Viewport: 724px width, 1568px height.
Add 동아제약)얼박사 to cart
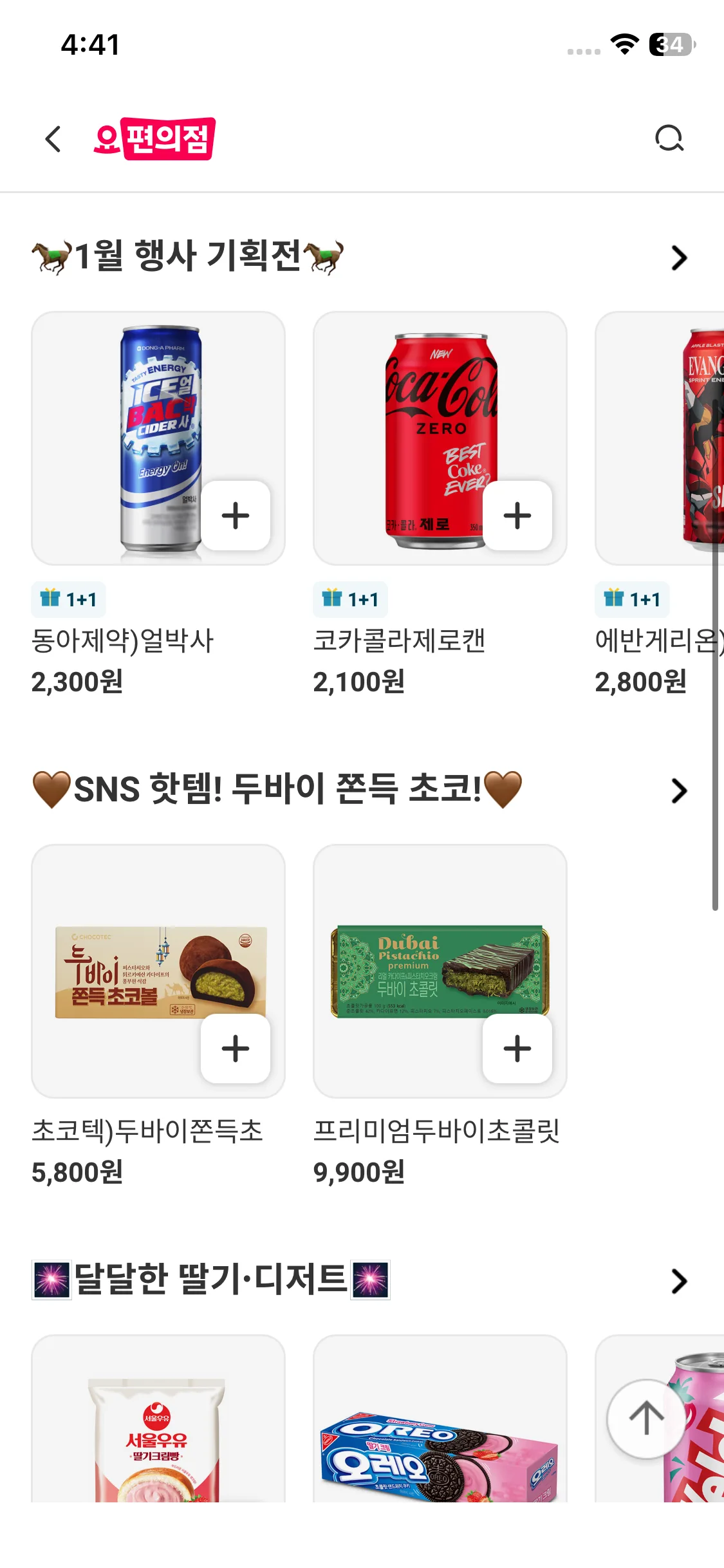(x=236, y=516)
